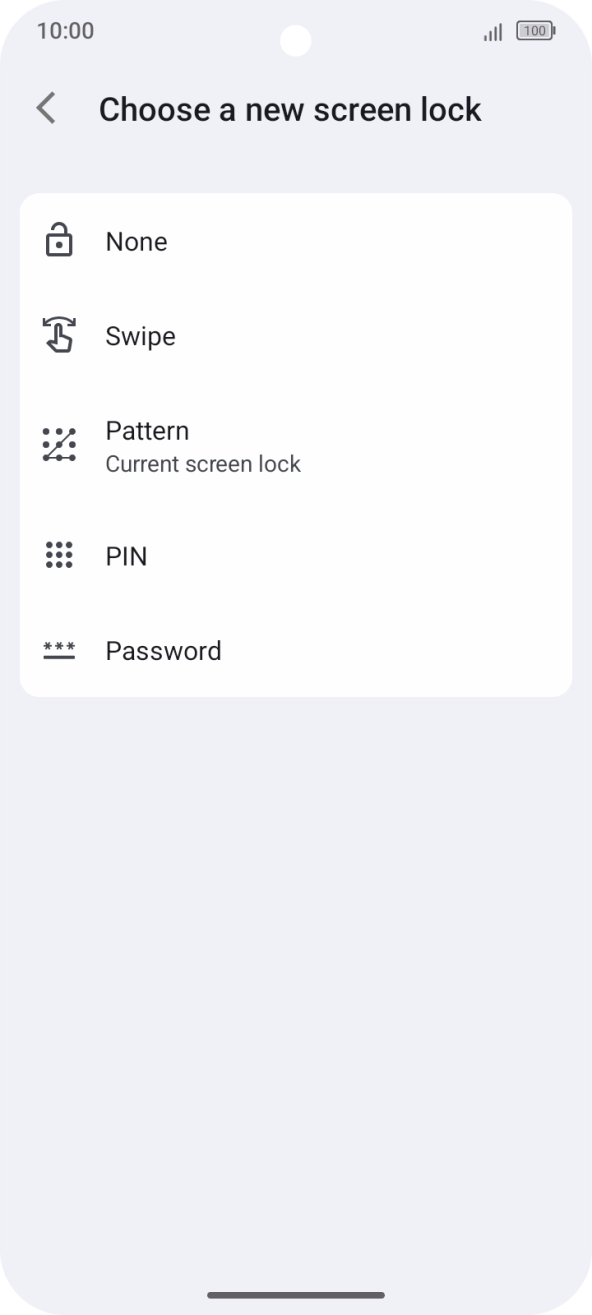Go back using the top-left arrow
592x1315 pixels.
[x=46, y=109]
